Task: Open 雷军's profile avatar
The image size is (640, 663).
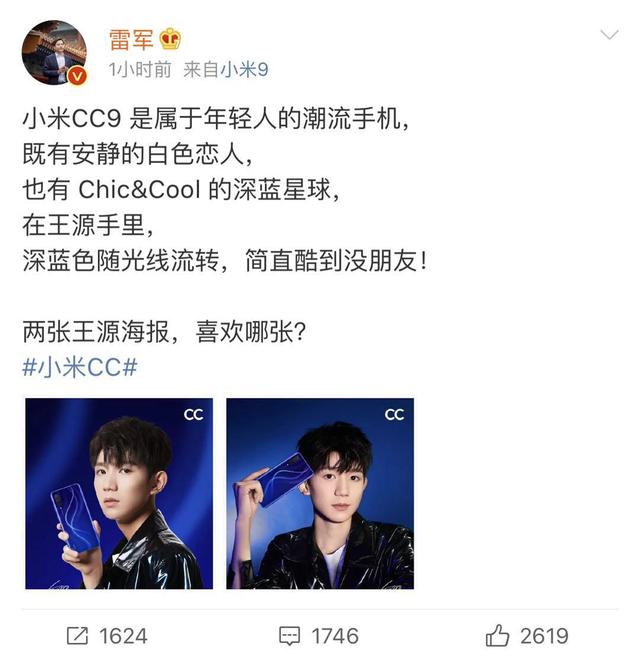Action: 54,52
